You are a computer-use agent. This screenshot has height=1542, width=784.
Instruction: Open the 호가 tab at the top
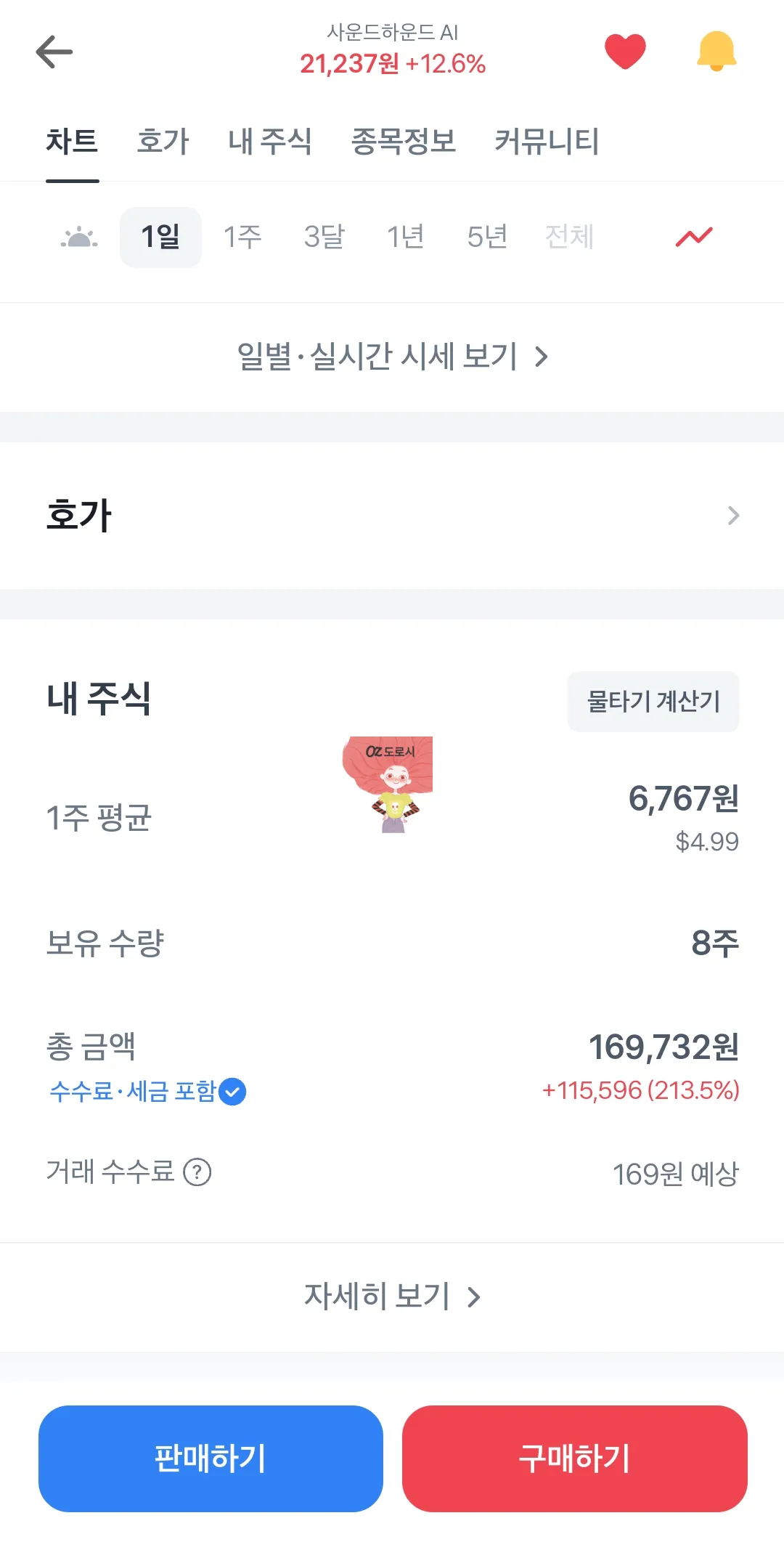162,142
